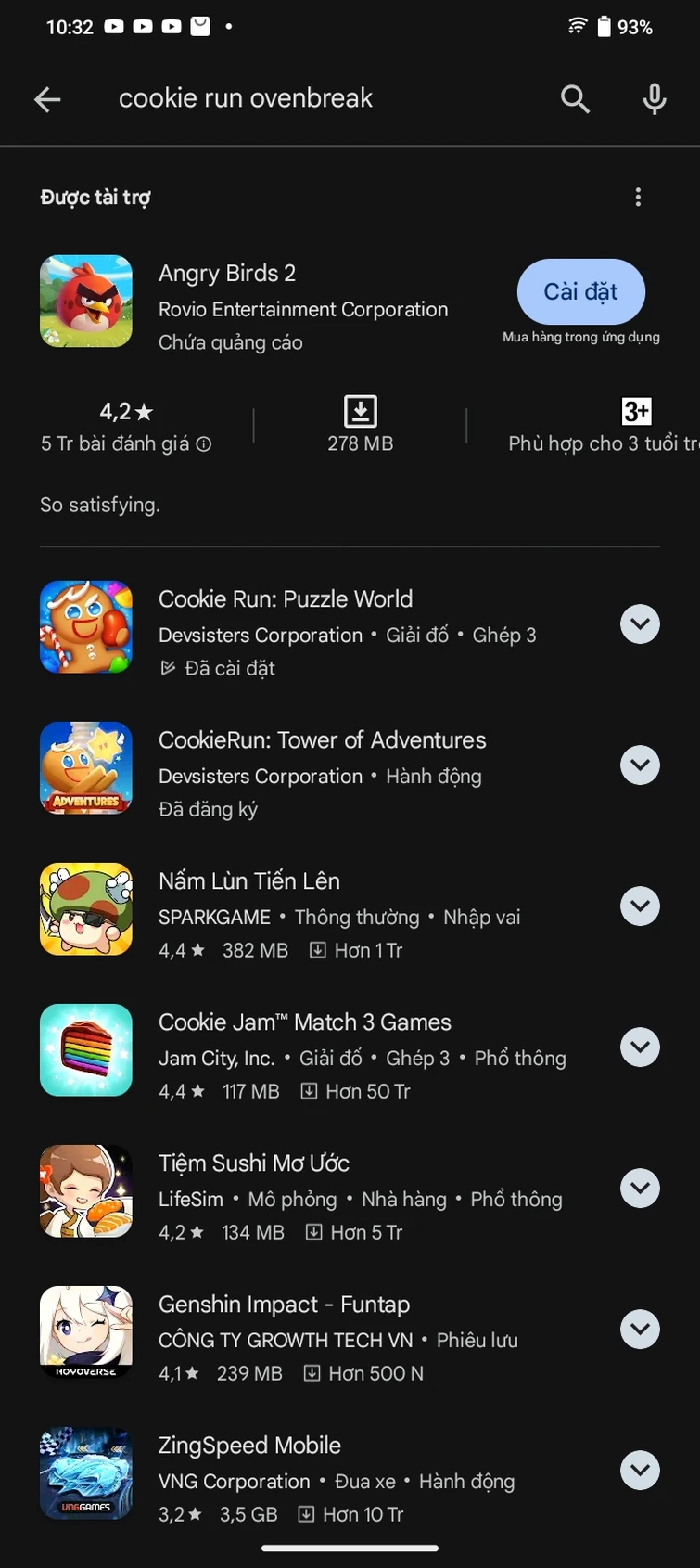Install Angry Birds 2 via Cài đặt
This screenshot has width=700, height=1568.
click(x=580, y=291)
